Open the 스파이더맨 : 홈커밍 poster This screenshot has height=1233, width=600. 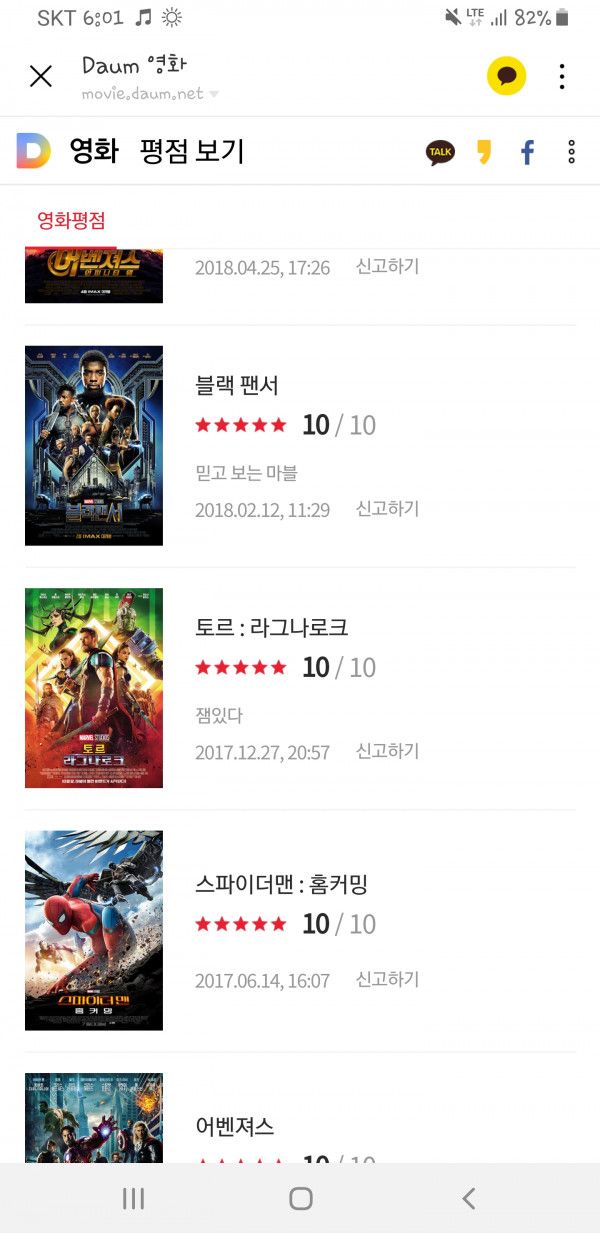click(94, 930)
